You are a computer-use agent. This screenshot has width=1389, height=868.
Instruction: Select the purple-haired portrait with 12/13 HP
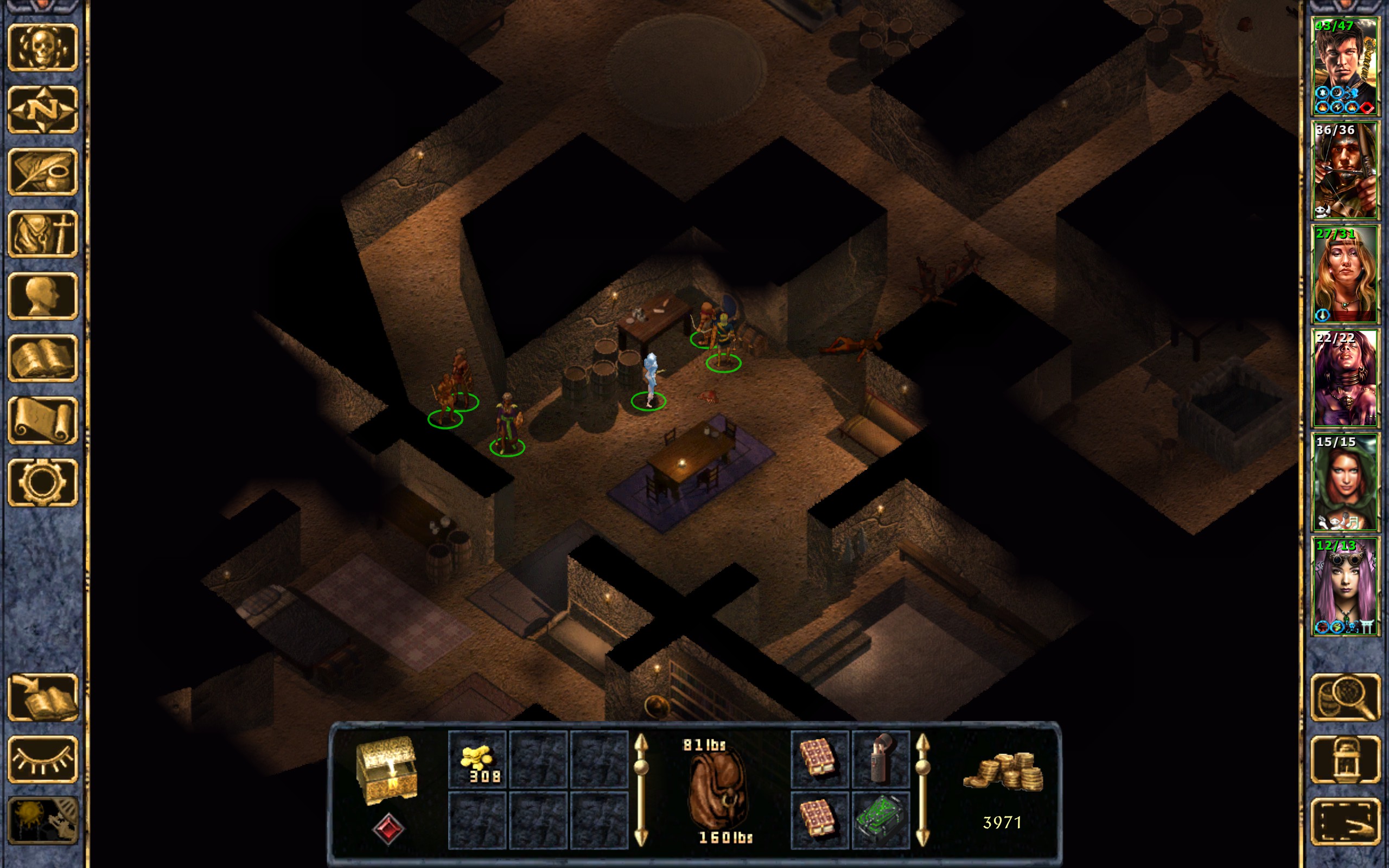click(x=1345, y=586)
